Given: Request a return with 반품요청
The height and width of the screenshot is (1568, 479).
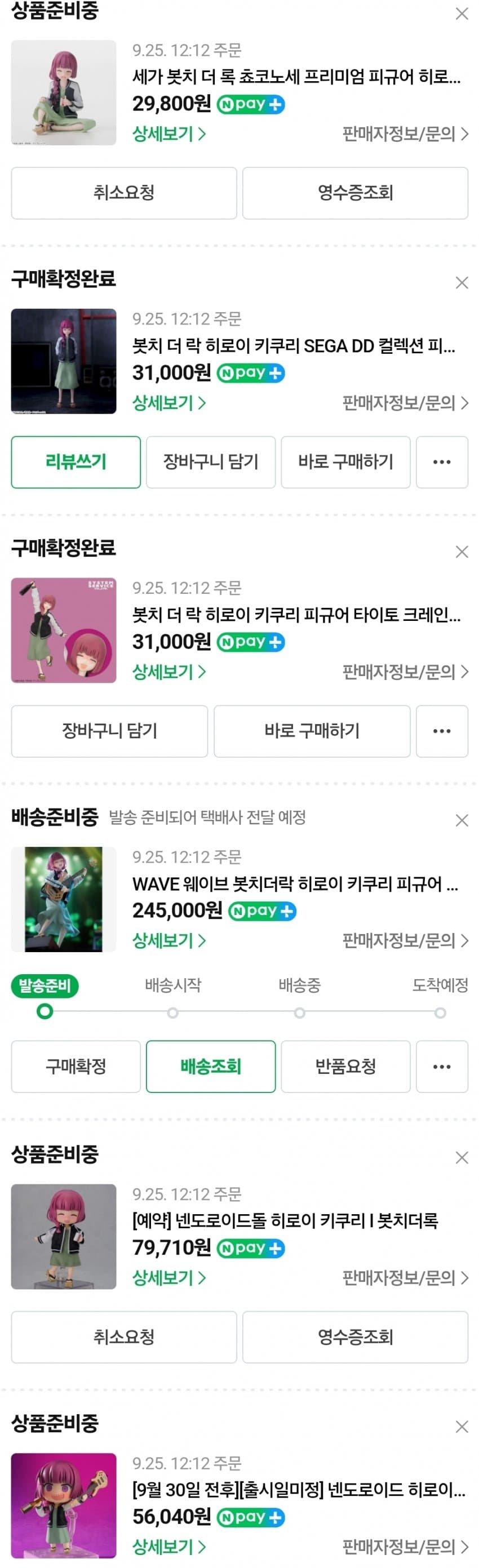Looking at the screenshot, I should (345, 1067).
